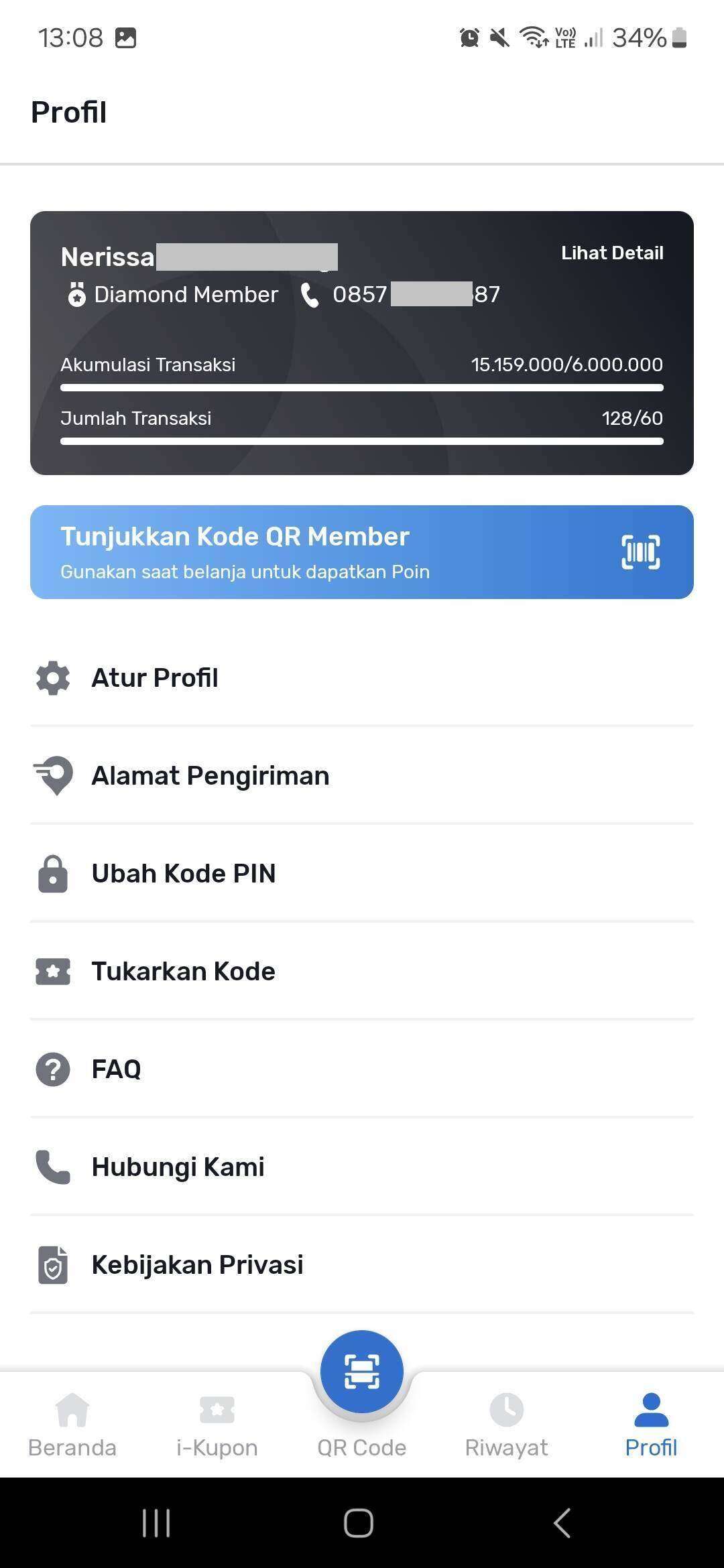Tap the system back button
Screen dimensions: 724x1568
(x=563, y=1523)
